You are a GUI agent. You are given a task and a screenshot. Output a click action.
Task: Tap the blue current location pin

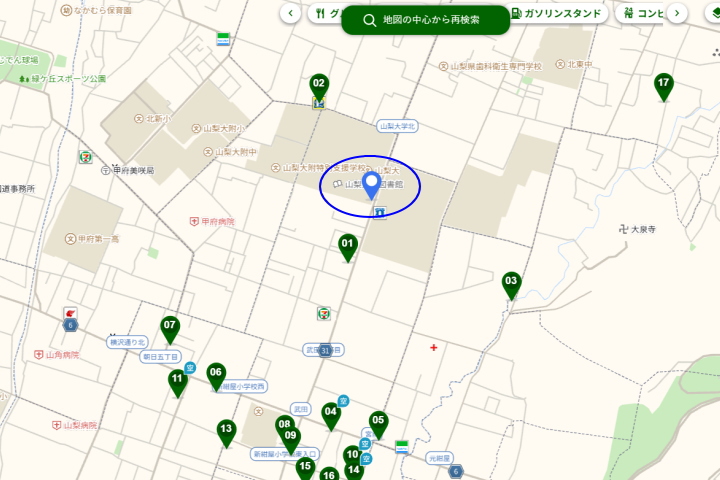pos(371,184)
